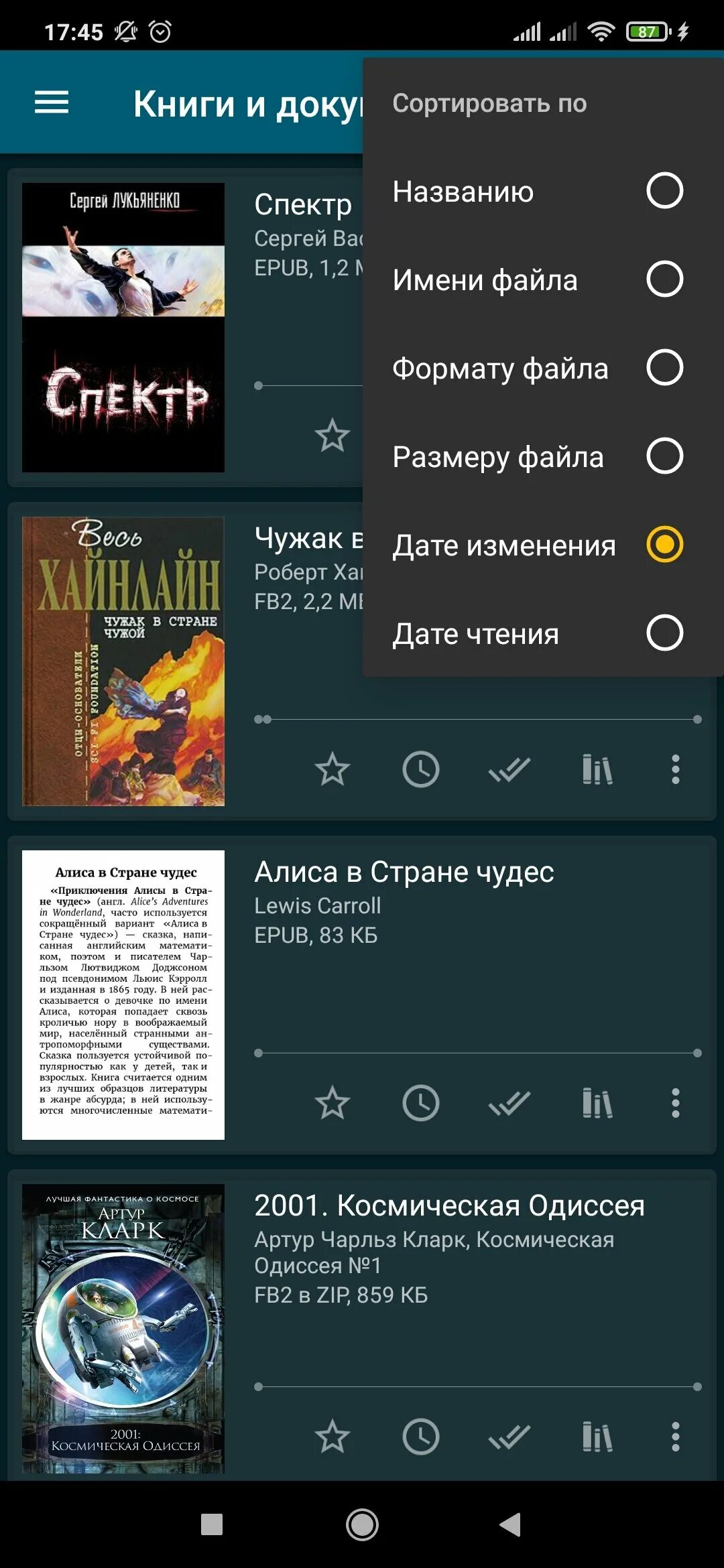This screenshot has height=1568, width=724.
Task: Tap clock icon on Алиса в Стране чудес
Action: pos(421,1103)
